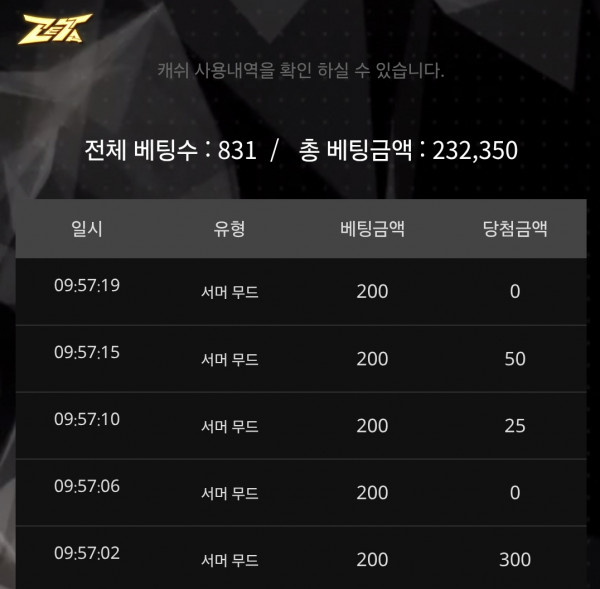Tap the ZETA logo to go home
The width and height of the screenshot is (600, 589).
[x=43, y=27]
